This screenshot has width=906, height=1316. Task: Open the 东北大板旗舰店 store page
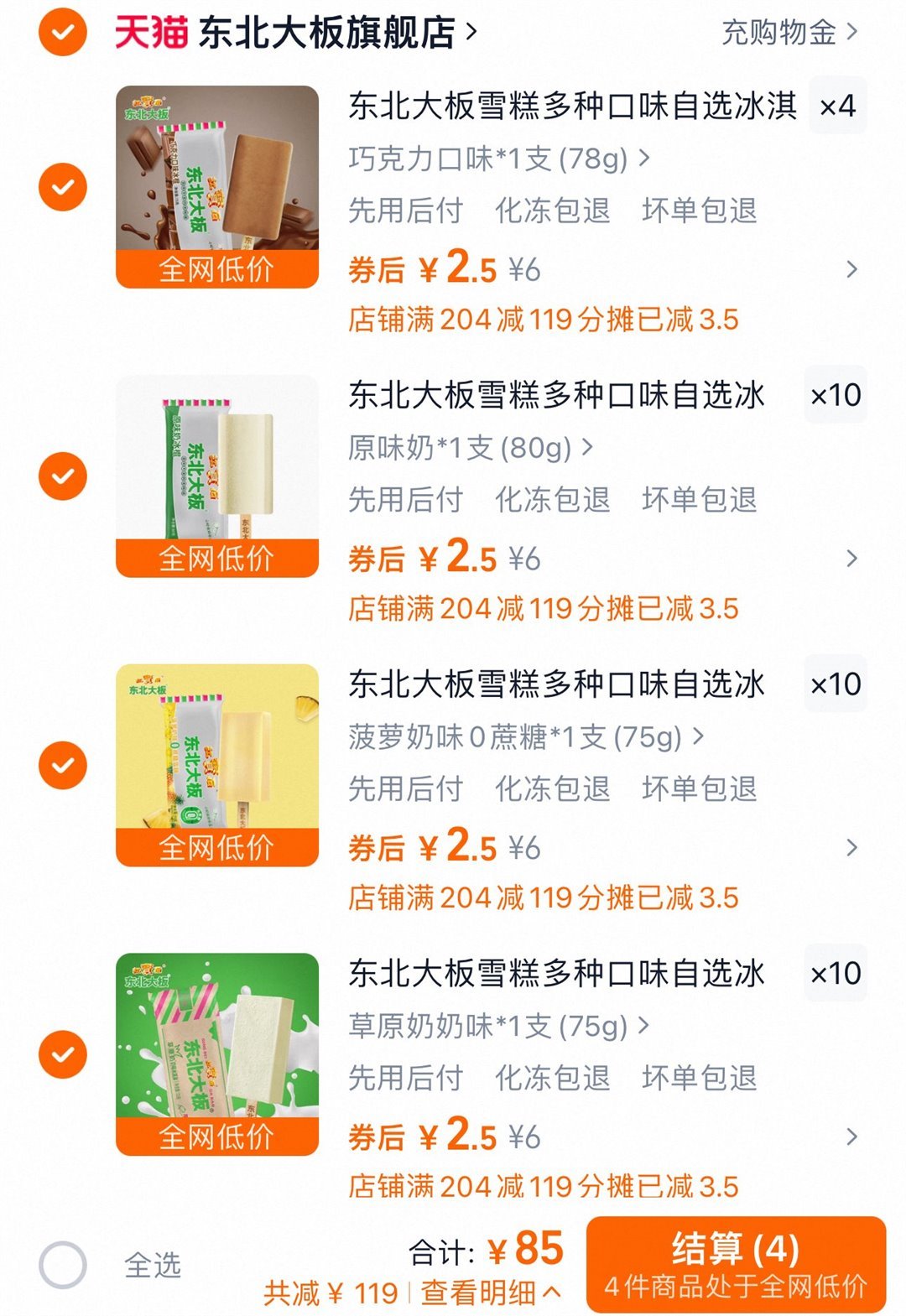(x=327, y=34)
